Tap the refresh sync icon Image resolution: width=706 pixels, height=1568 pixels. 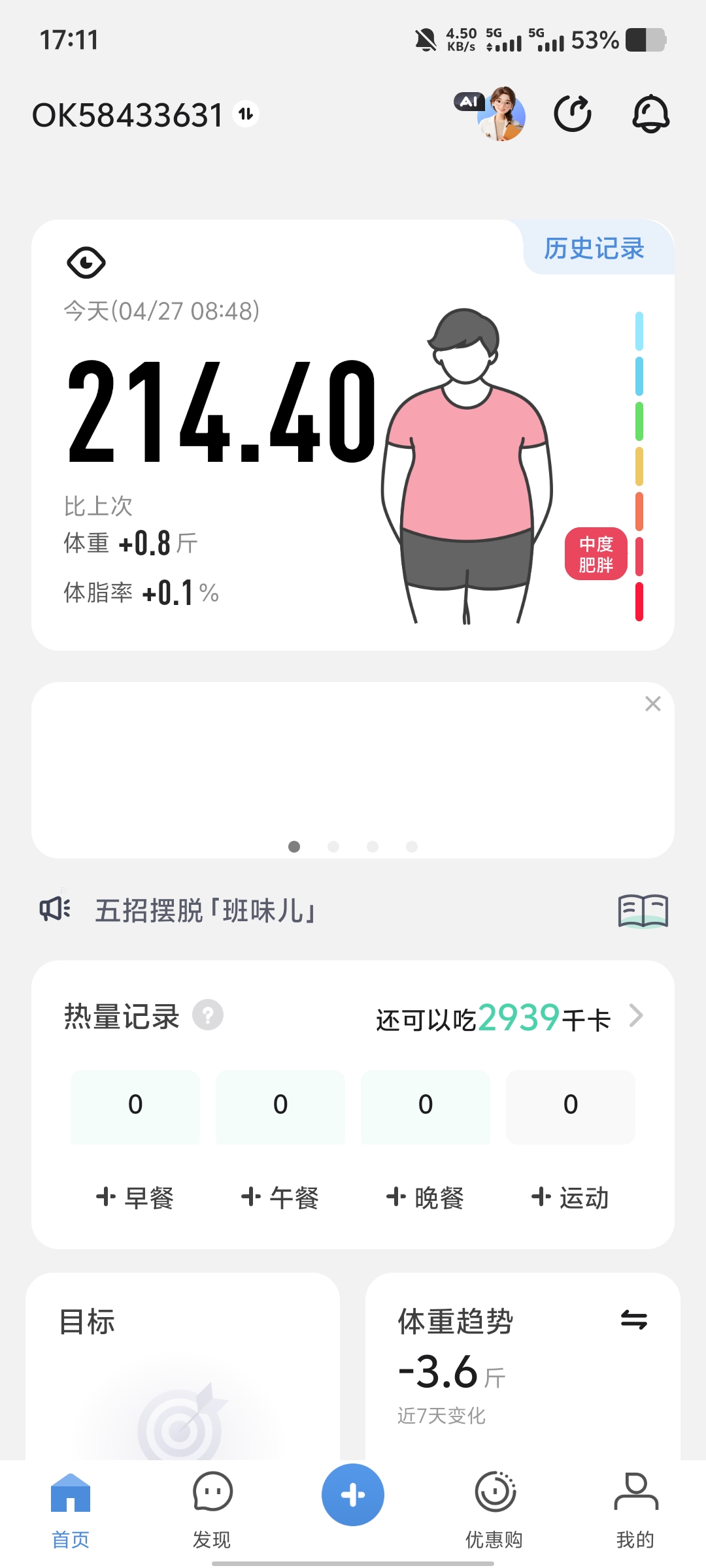click(573, 114)
